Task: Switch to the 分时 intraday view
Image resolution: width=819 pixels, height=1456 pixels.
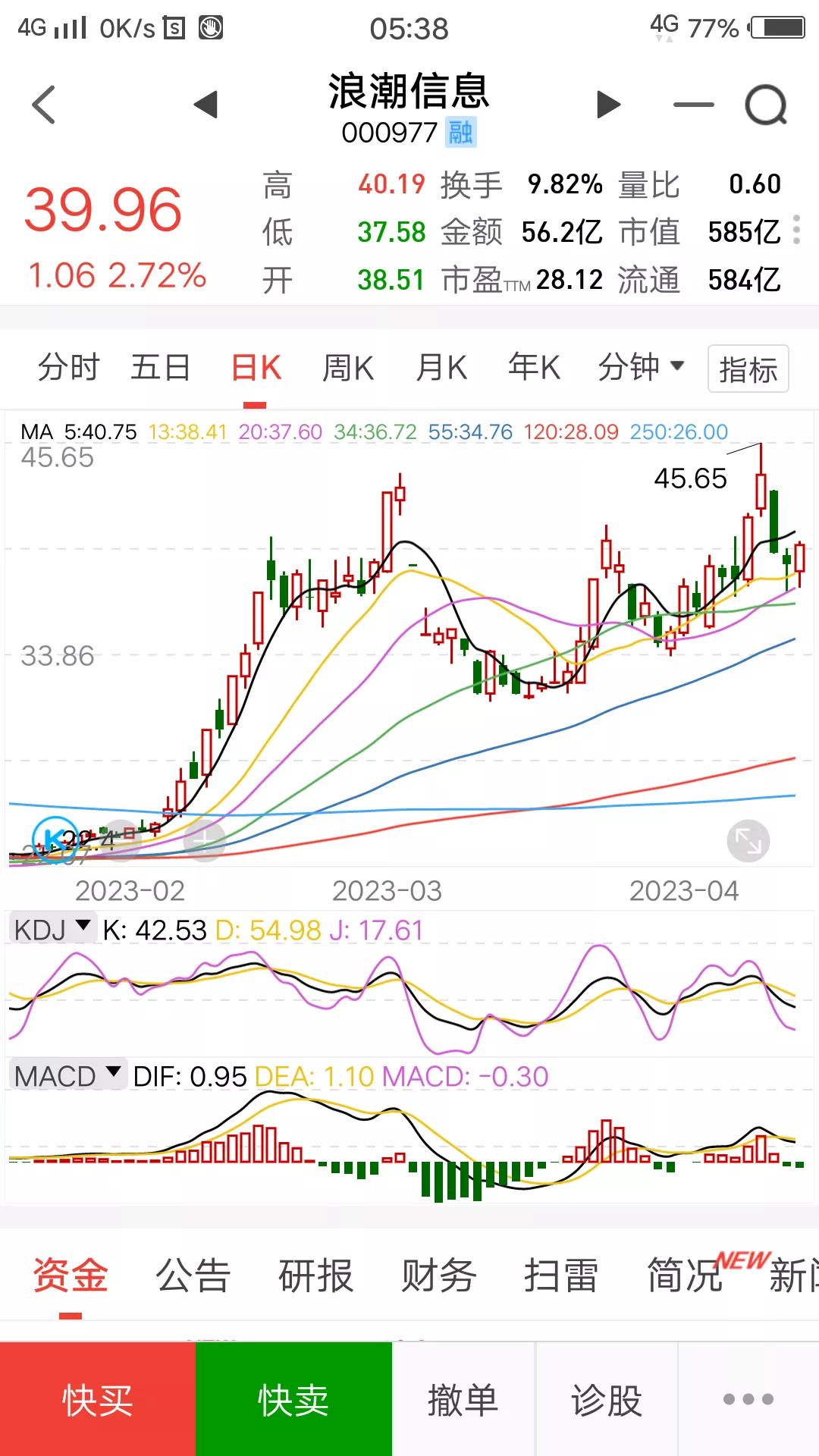Action: tap(67, 367)
